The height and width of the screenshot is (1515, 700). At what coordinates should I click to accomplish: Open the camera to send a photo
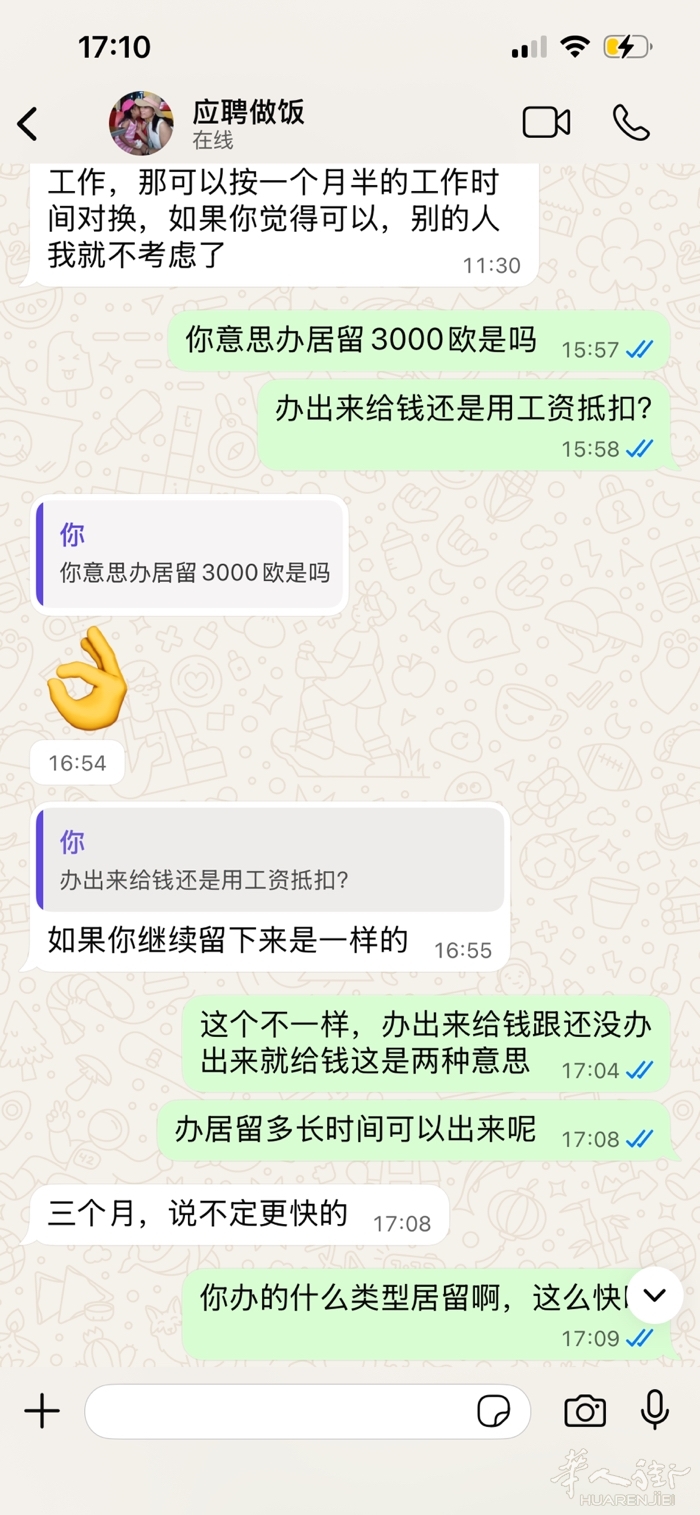(585, 1411)
